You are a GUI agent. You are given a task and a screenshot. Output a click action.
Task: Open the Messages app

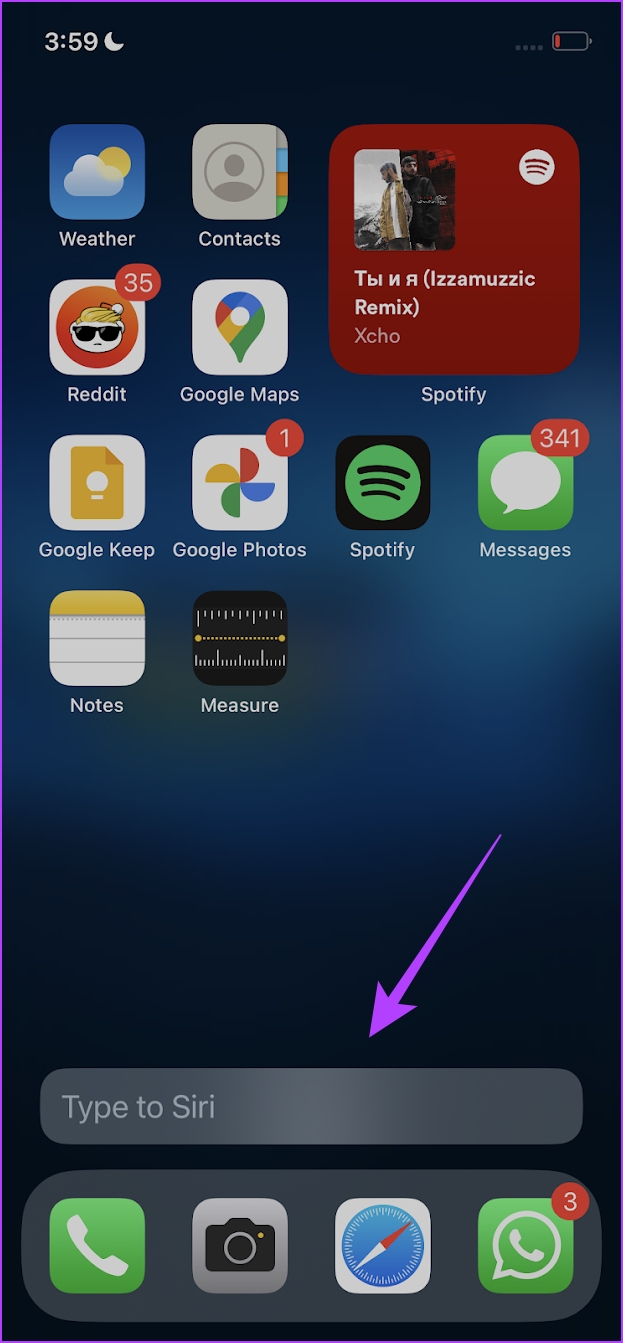tap(526, 482)
